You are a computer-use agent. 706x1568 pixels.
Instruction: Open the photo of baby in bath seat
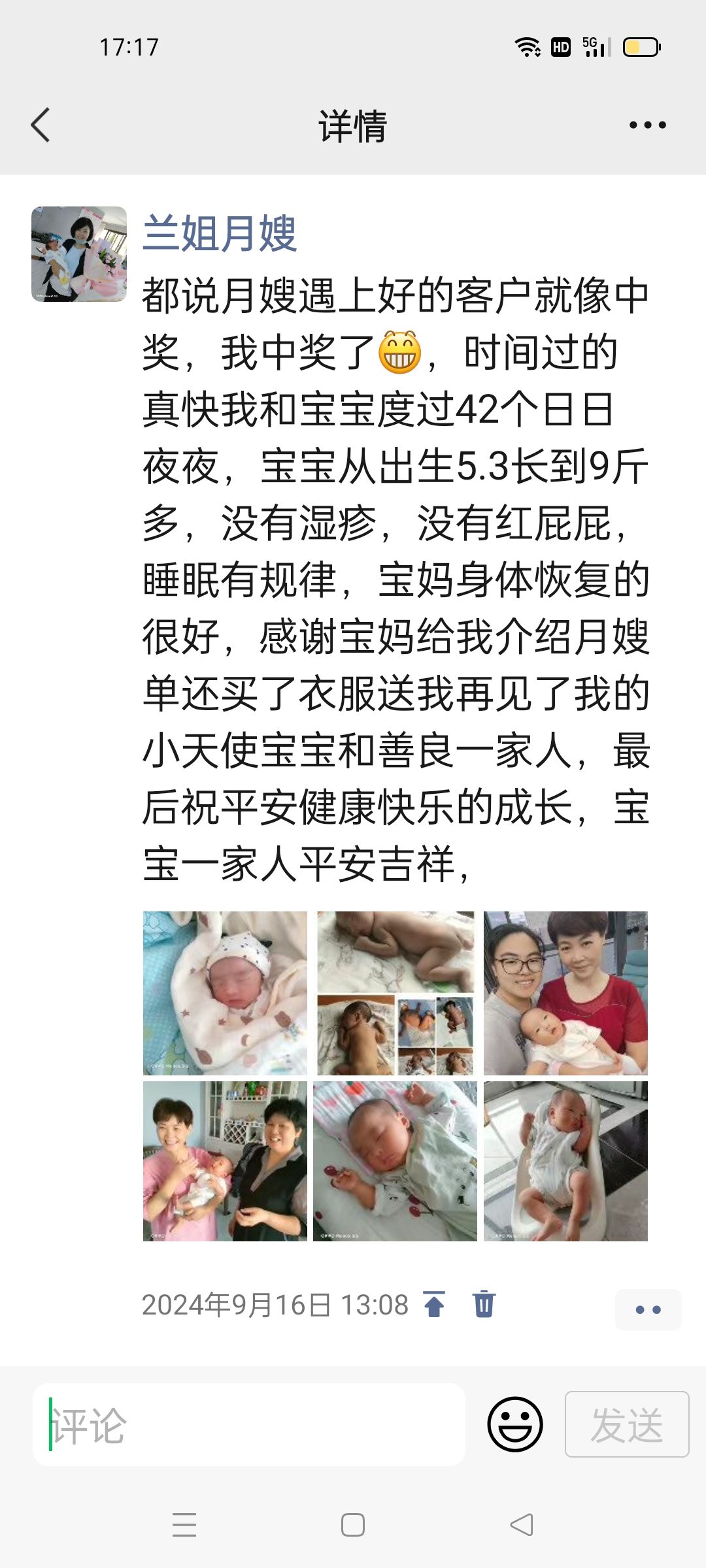coord(565,1161)
